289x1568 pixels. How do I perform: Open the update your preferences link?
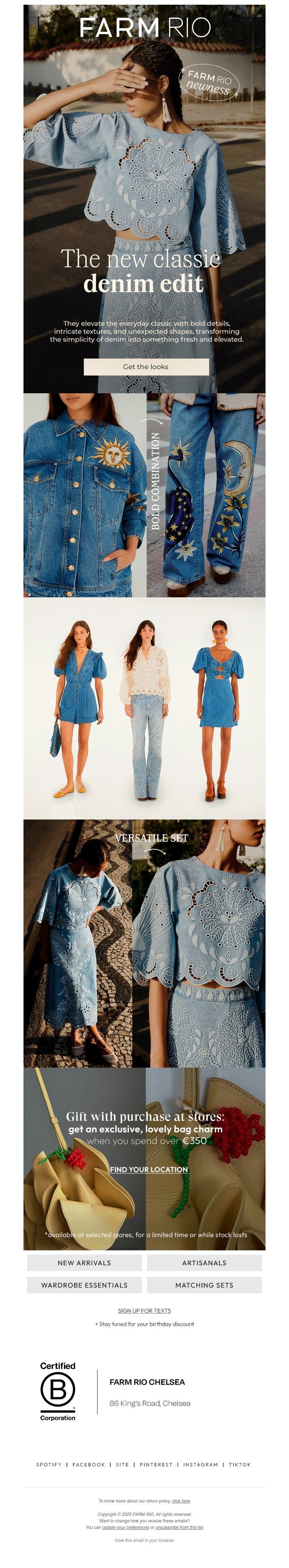[125, 1527]
